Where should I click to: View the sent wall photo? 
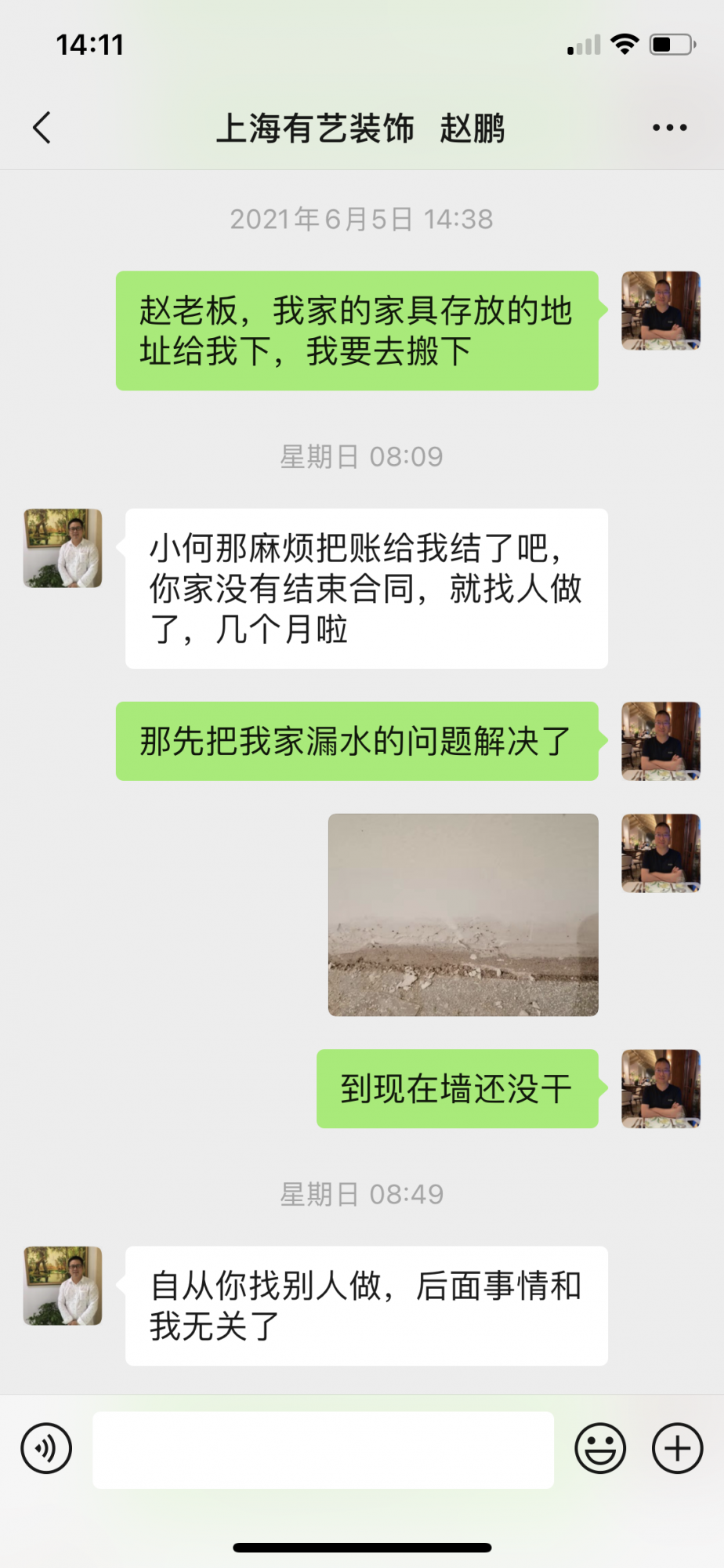(x=463, y=914)
